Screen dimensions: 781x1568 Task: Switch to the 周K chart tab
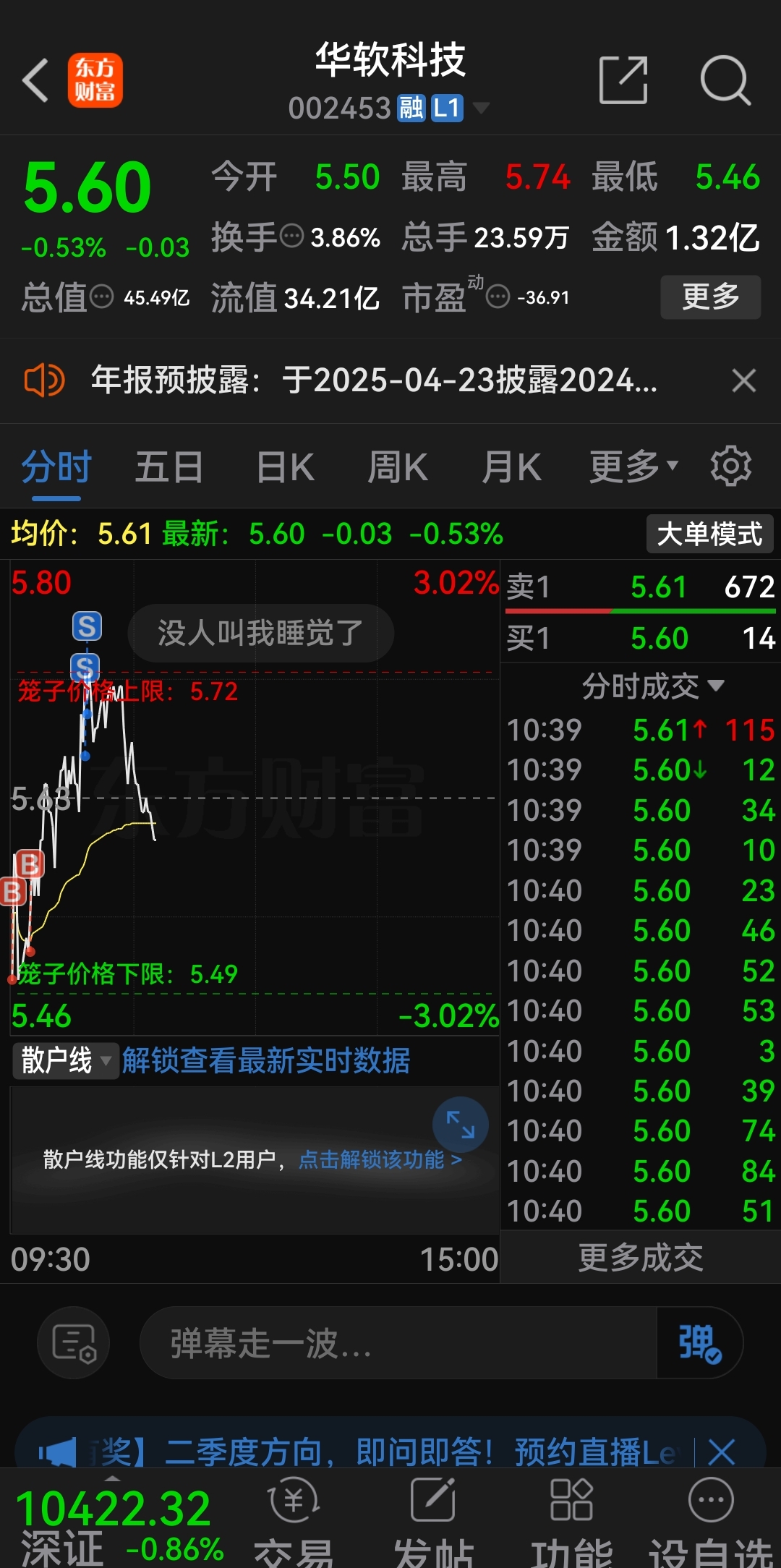click(398, 467)
